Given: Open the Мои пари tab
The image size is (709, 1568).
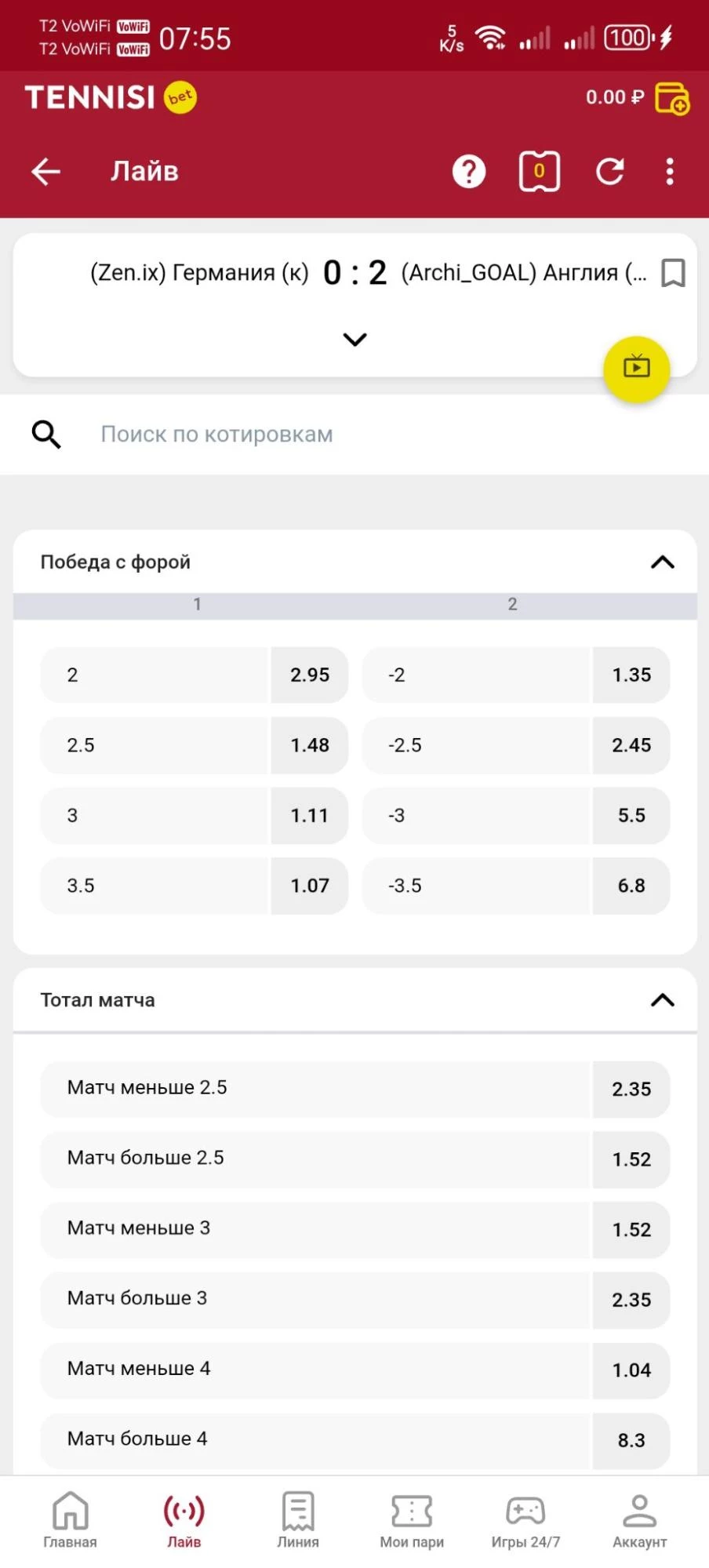Looking at the screenshot, I should (x=412, y=1521).
